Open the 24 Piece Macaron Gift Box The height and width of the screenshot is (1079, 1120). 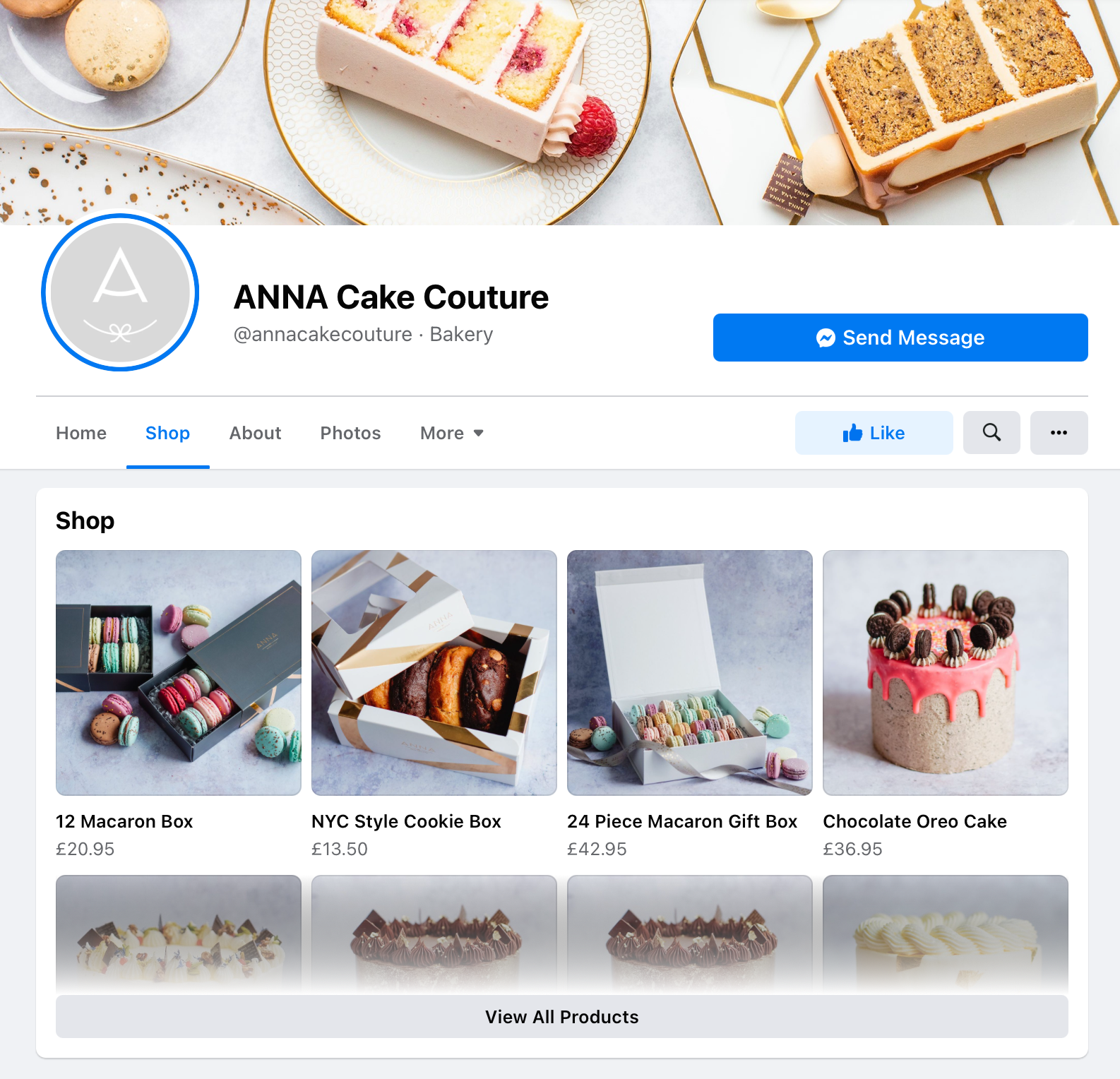tap(690, 672)
